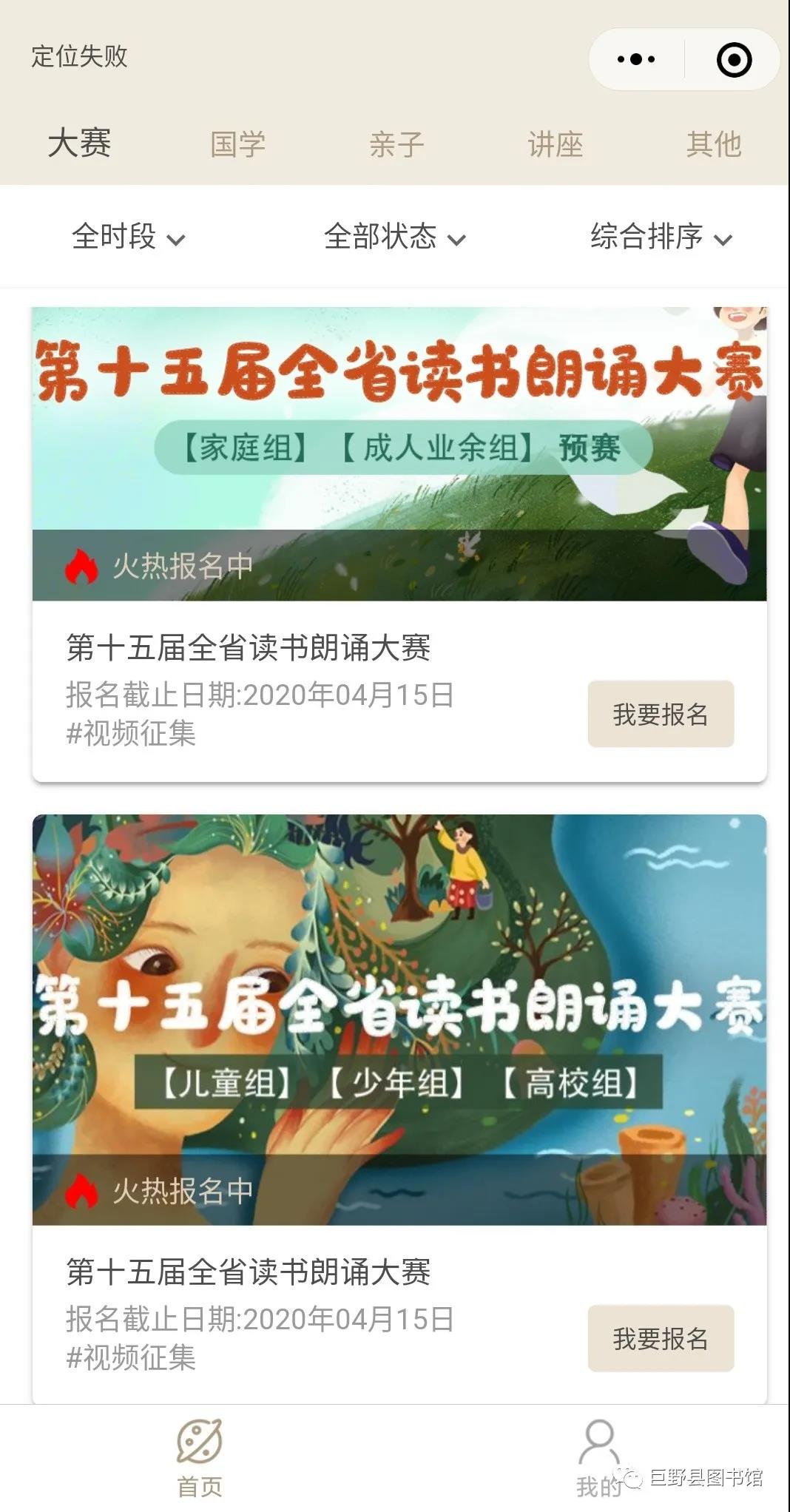This screenshot has width=790, height=1512.
Task: Tap 我要报名 for the 家庭组 contest
Action: [x=661, y=714]
